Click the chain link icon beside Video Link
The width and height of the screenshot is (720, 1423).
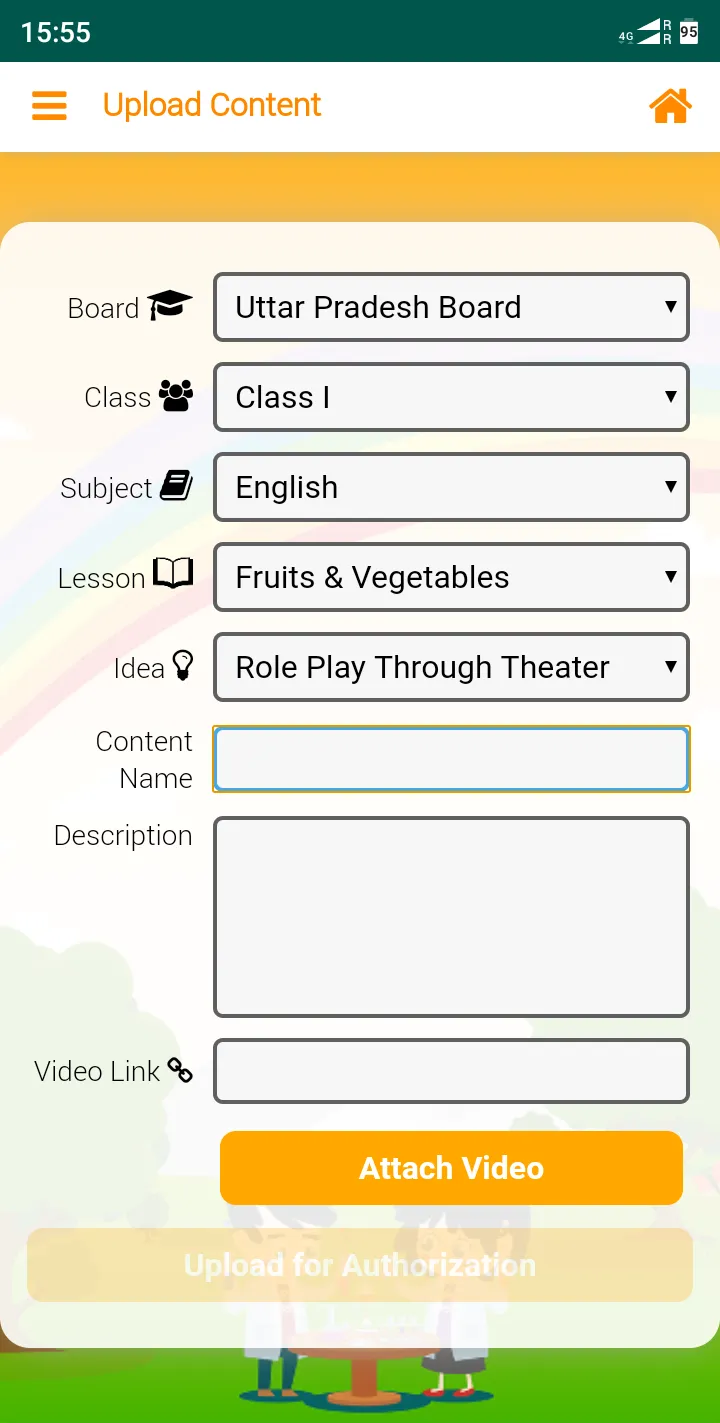click(x=180, y=1070)
